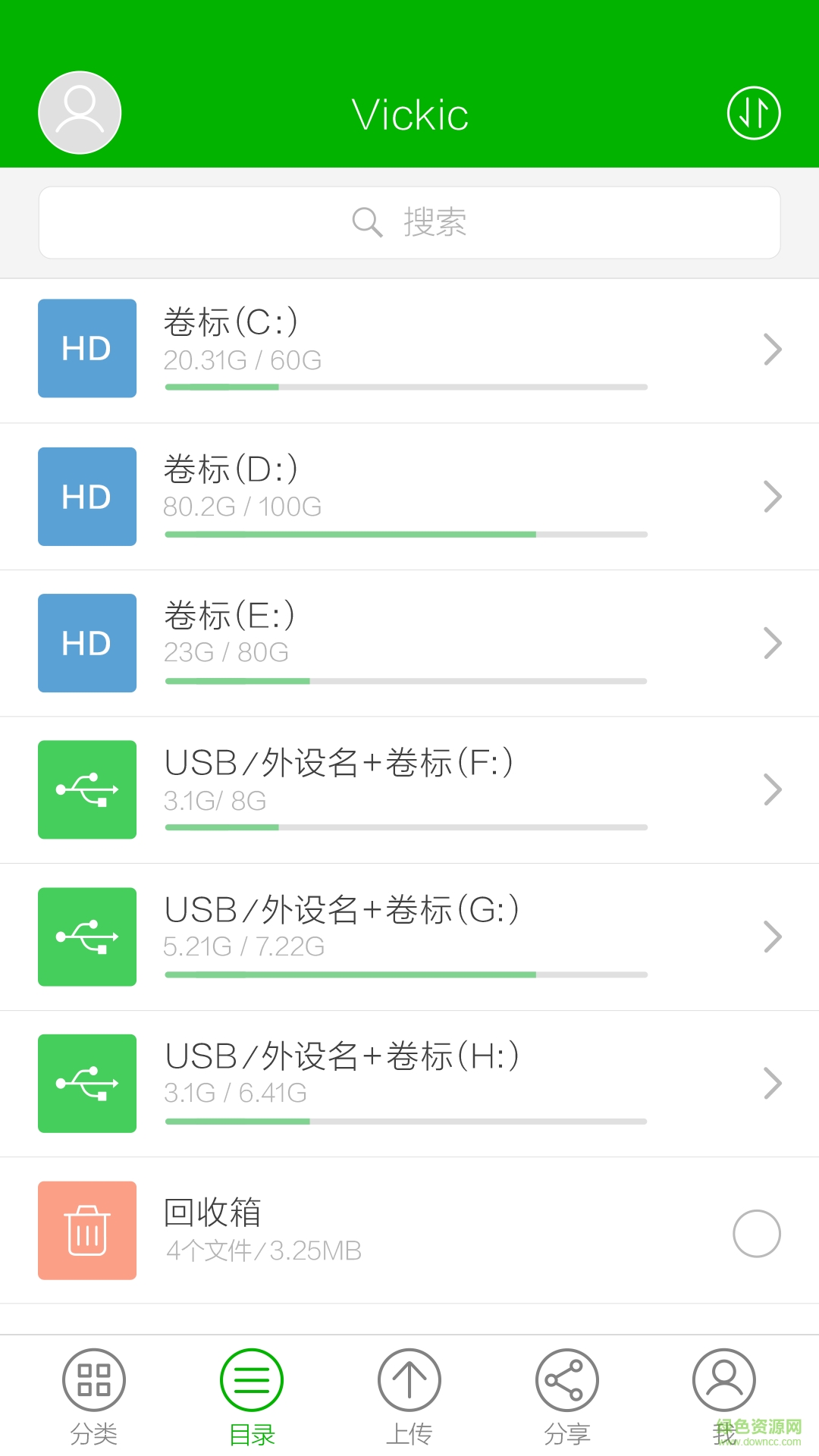Open the 卷标(D:) drive row
This screenshot has height=1456, width=819.
(x=409, y=496)
